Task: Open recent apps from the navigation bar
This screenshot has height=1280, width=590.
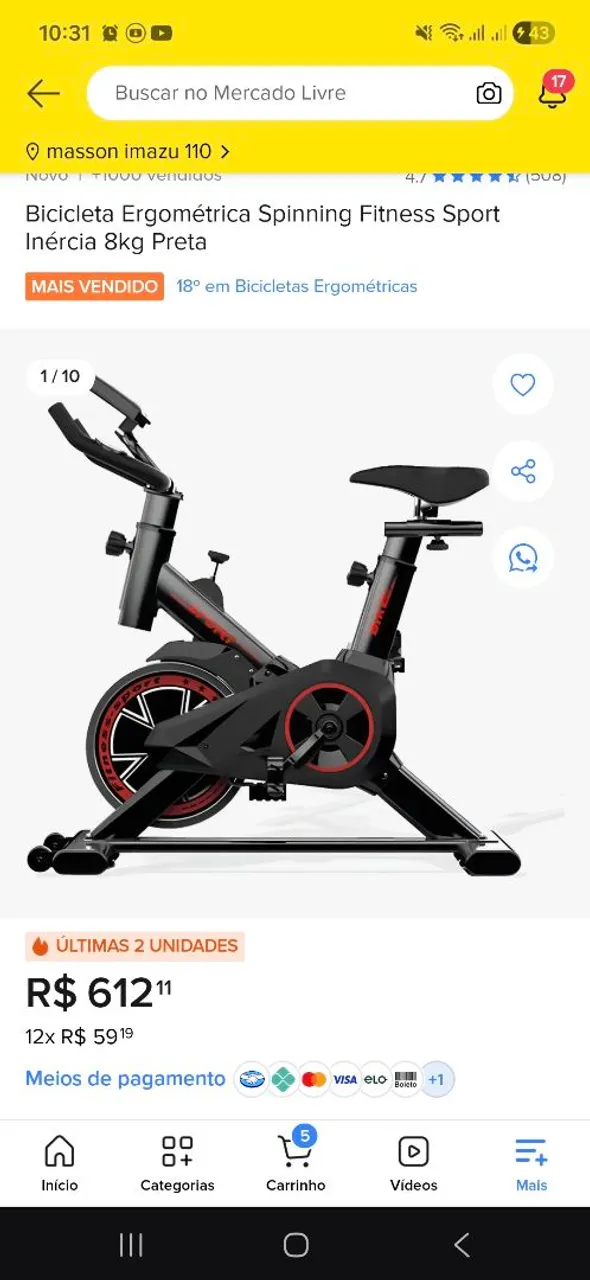Action: [x=131, y=1244]
